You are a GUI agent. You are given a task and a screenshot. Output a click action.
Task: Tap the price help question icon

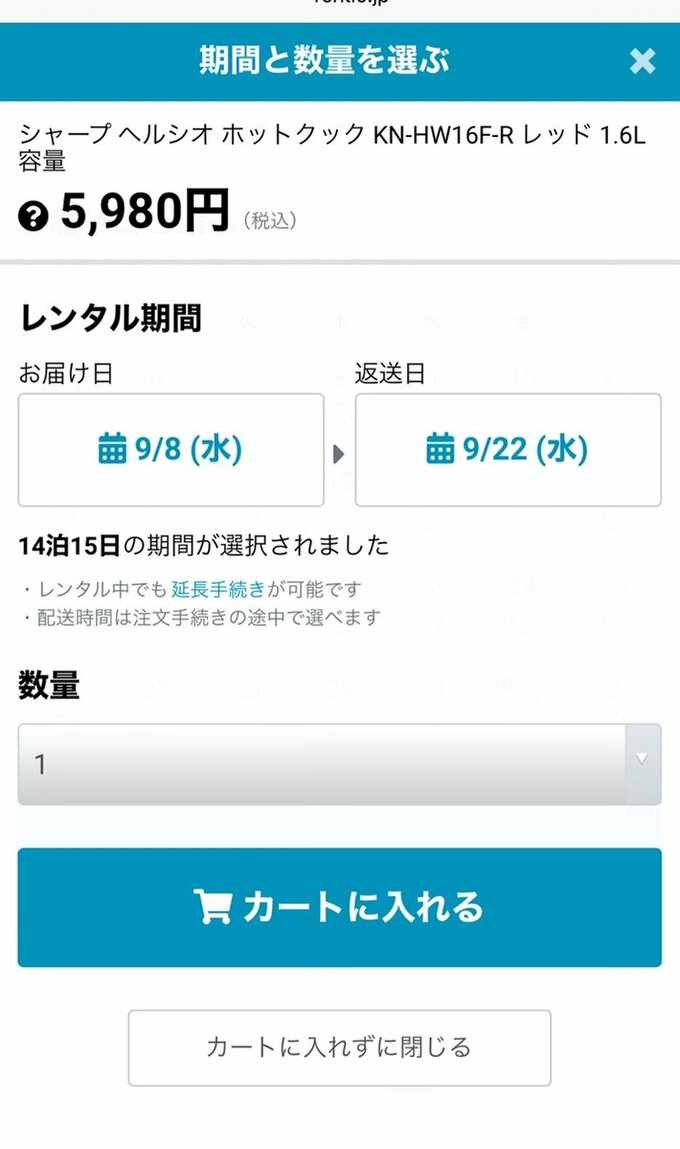(33, 216)
